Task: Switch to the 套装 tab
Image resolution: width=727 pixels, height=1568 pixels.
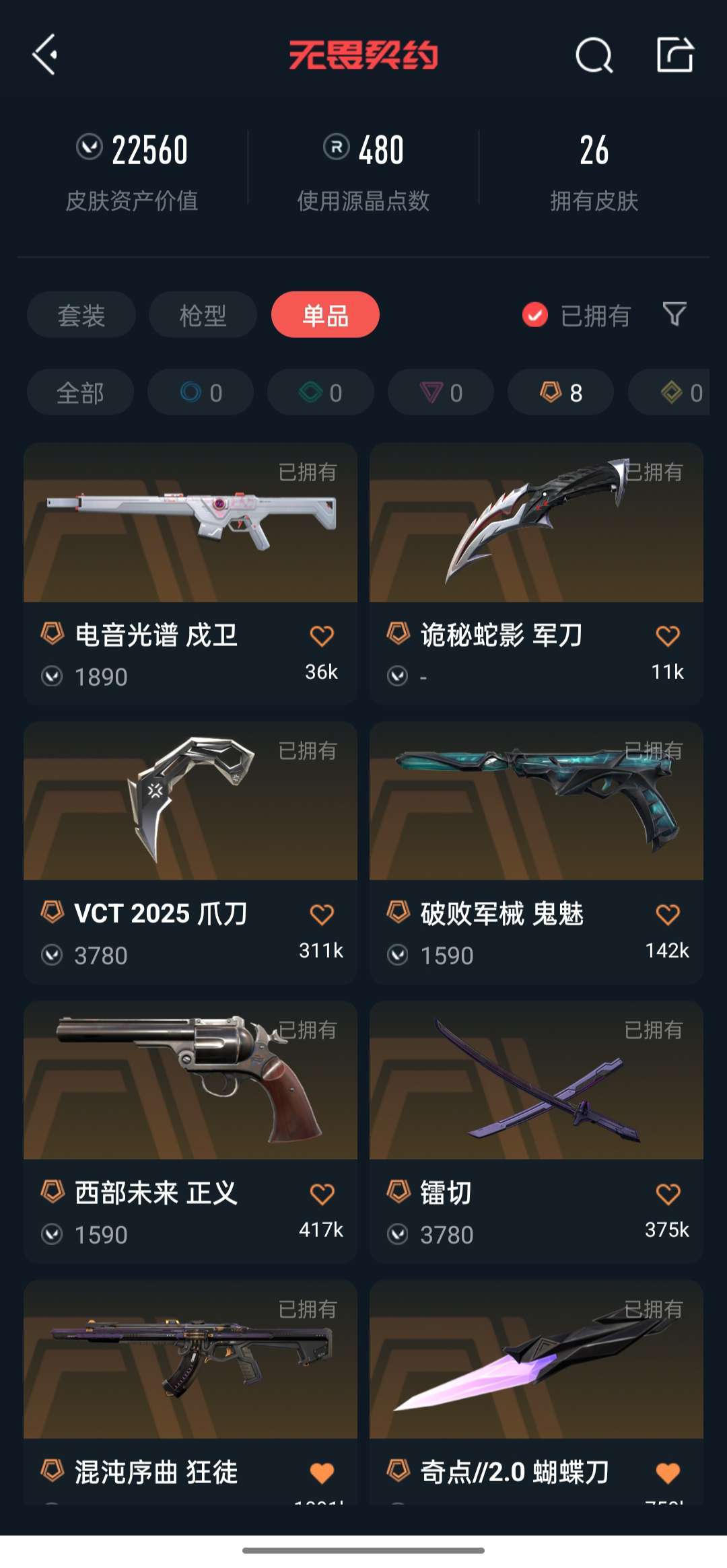Action: [x=81, y=315]
